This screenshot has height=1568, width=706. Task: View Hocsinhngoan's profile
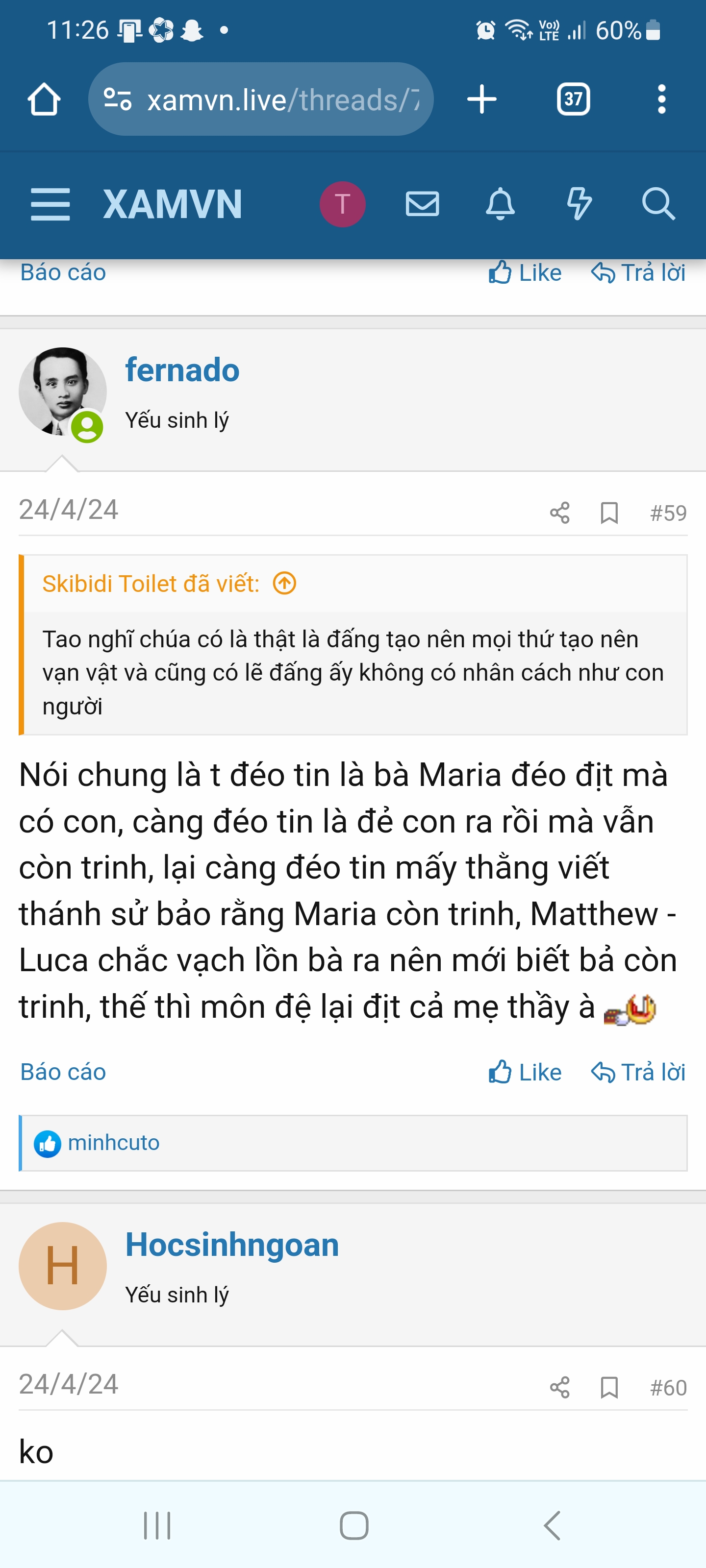(x=231, y=1245)
